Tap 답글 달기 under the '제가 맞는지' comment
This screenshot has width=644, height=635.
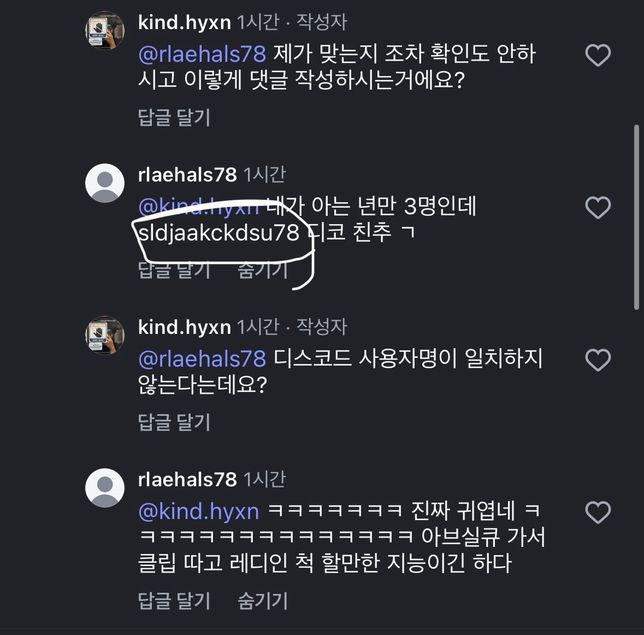174,118
